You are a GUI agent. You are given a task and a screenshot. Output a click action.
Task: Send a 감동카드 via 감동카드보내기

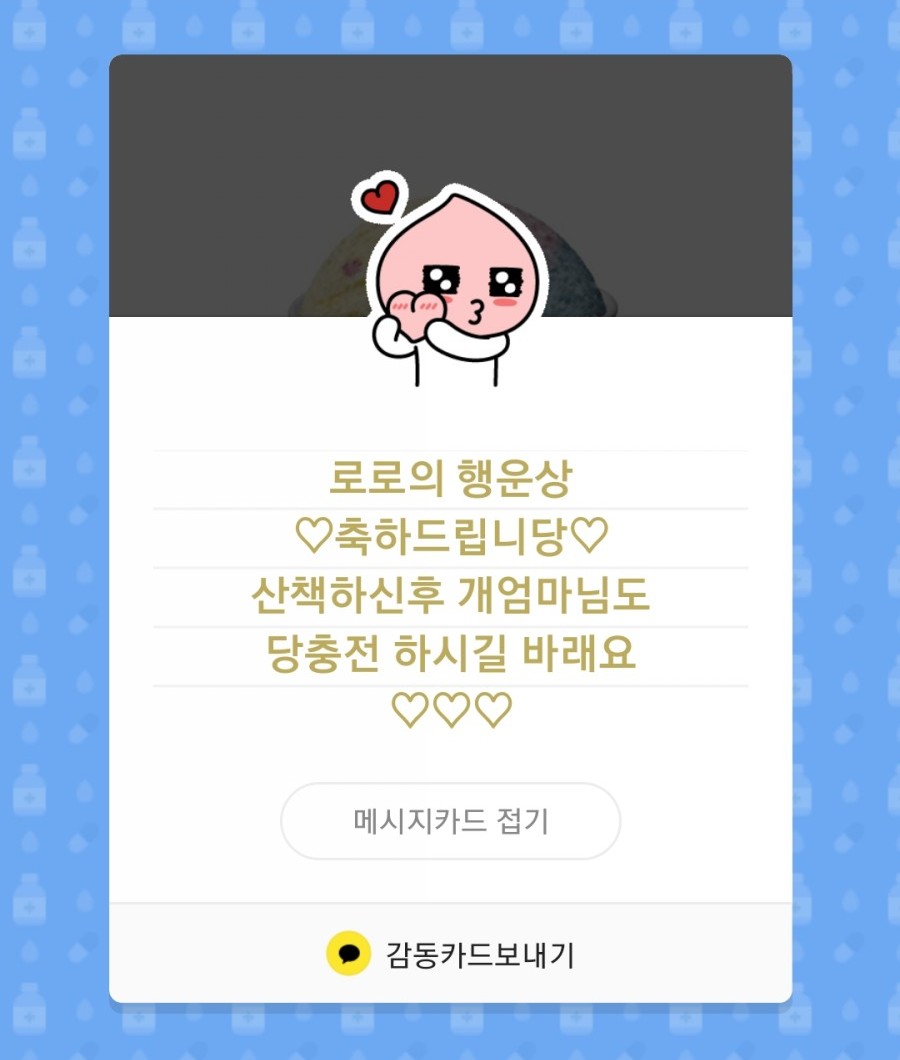(x=450, y=954)
